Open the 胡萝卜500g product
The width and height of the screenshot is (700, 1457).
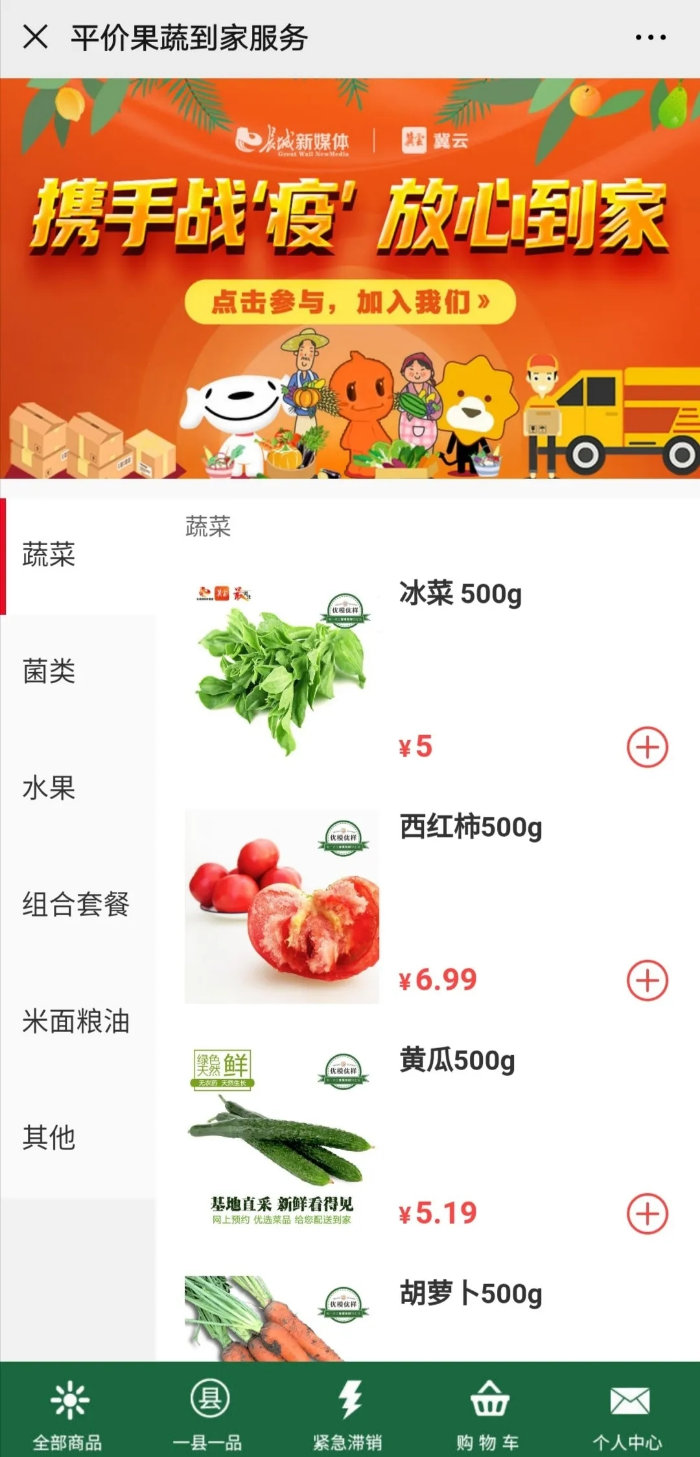tap(470, 1294)
